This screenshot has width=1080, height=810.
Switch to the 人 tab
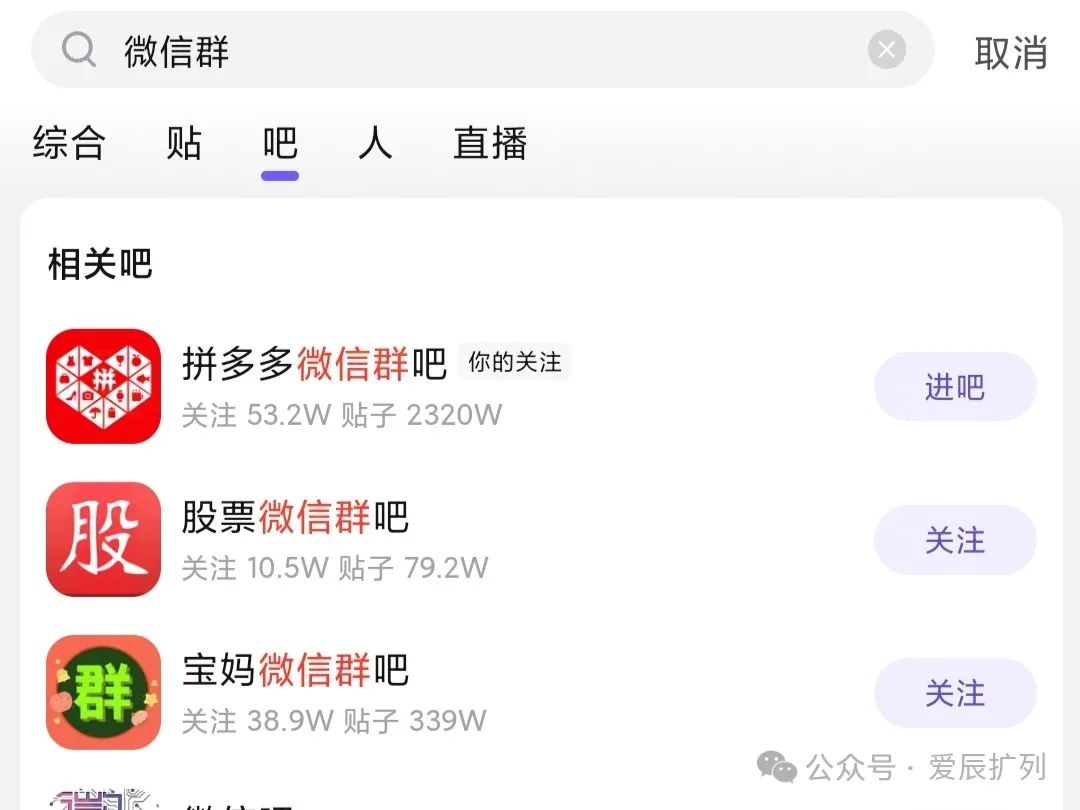[x=375, y=144]
